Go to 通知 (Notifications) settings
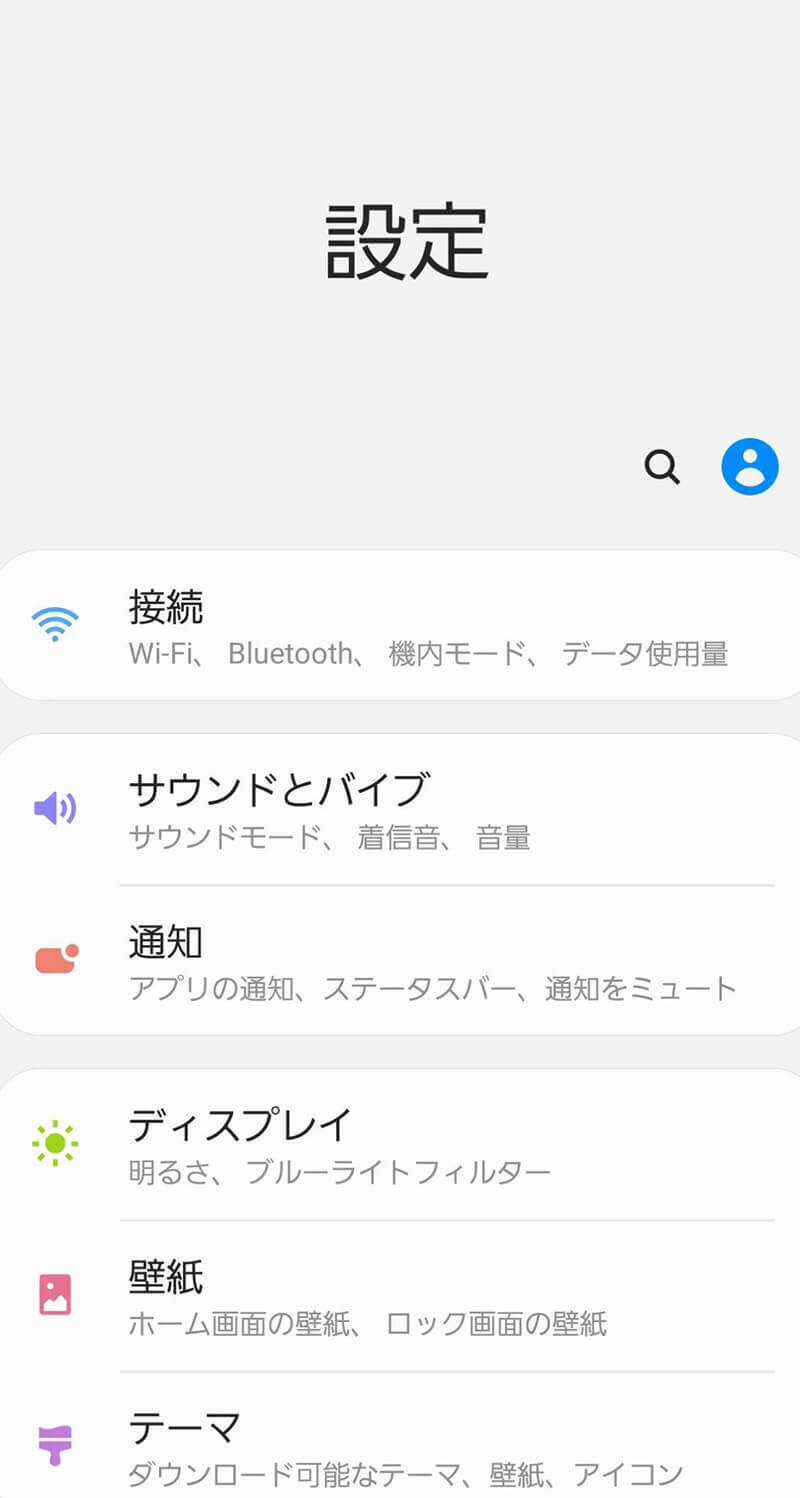The height and width of the screenshot is (1498, 800). click(400, 962)
